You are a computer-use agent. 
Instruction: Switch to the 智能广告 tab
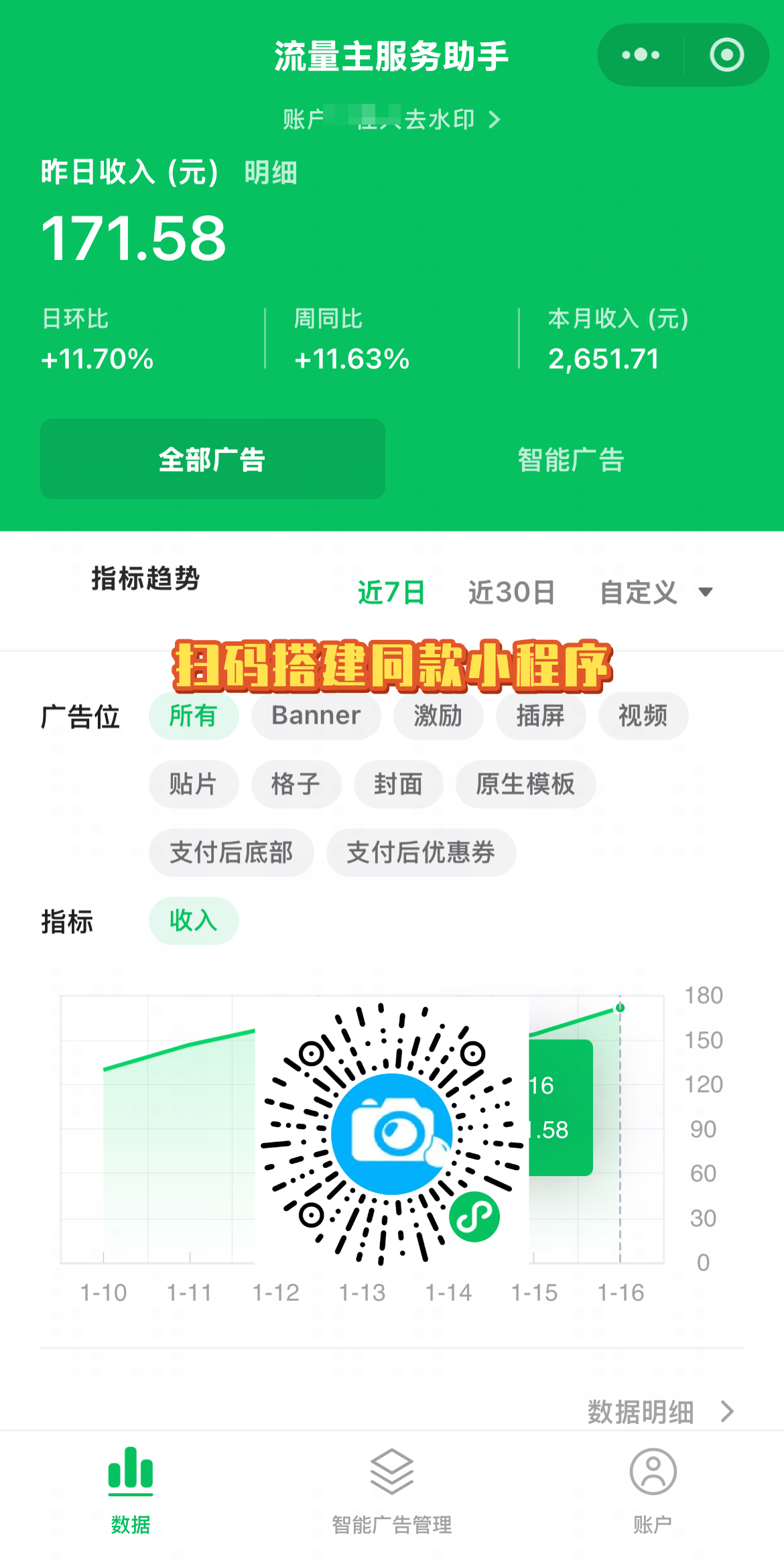(570, 460)
